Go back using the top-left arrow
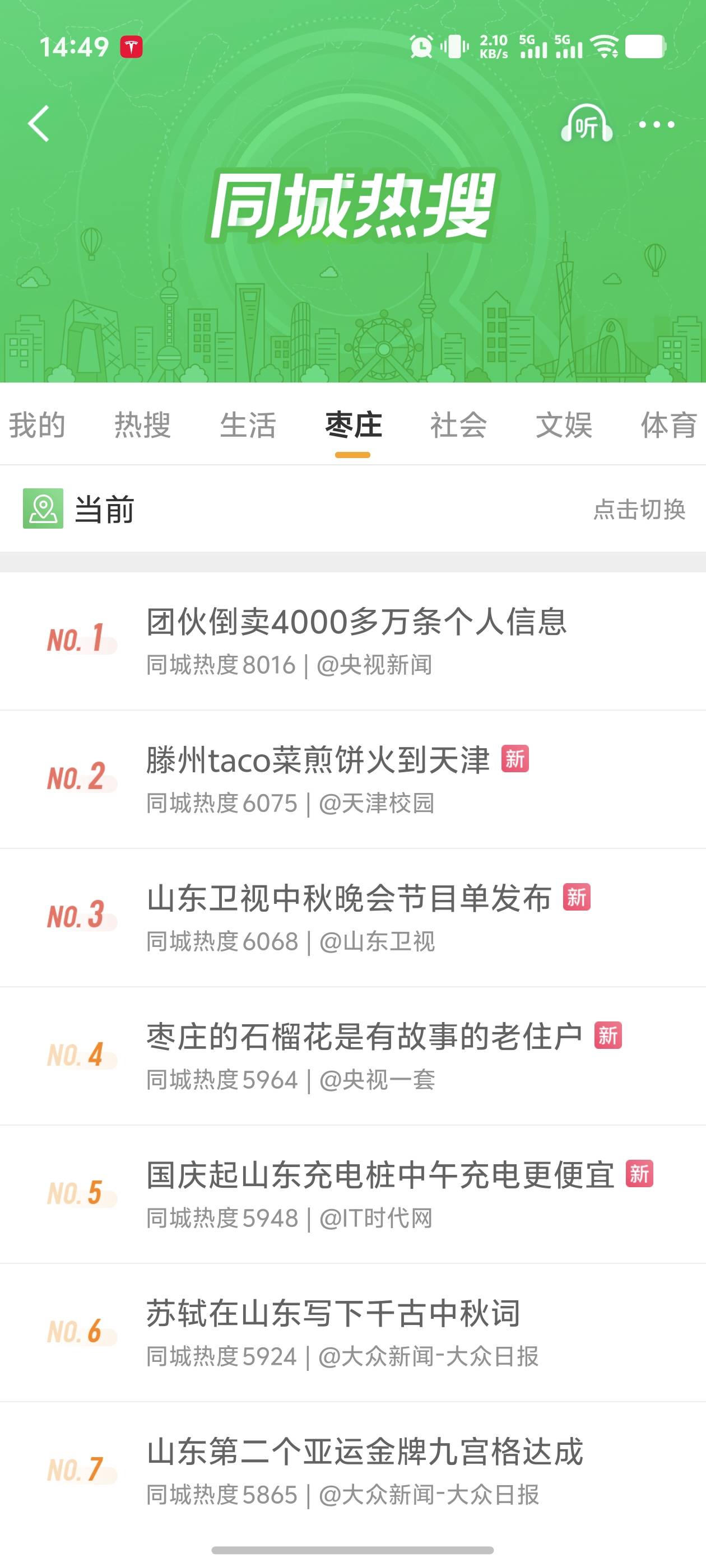Image resolution: width=706 pixels, height=1568 pixels. pyautogui.click(x=39, y=124)
